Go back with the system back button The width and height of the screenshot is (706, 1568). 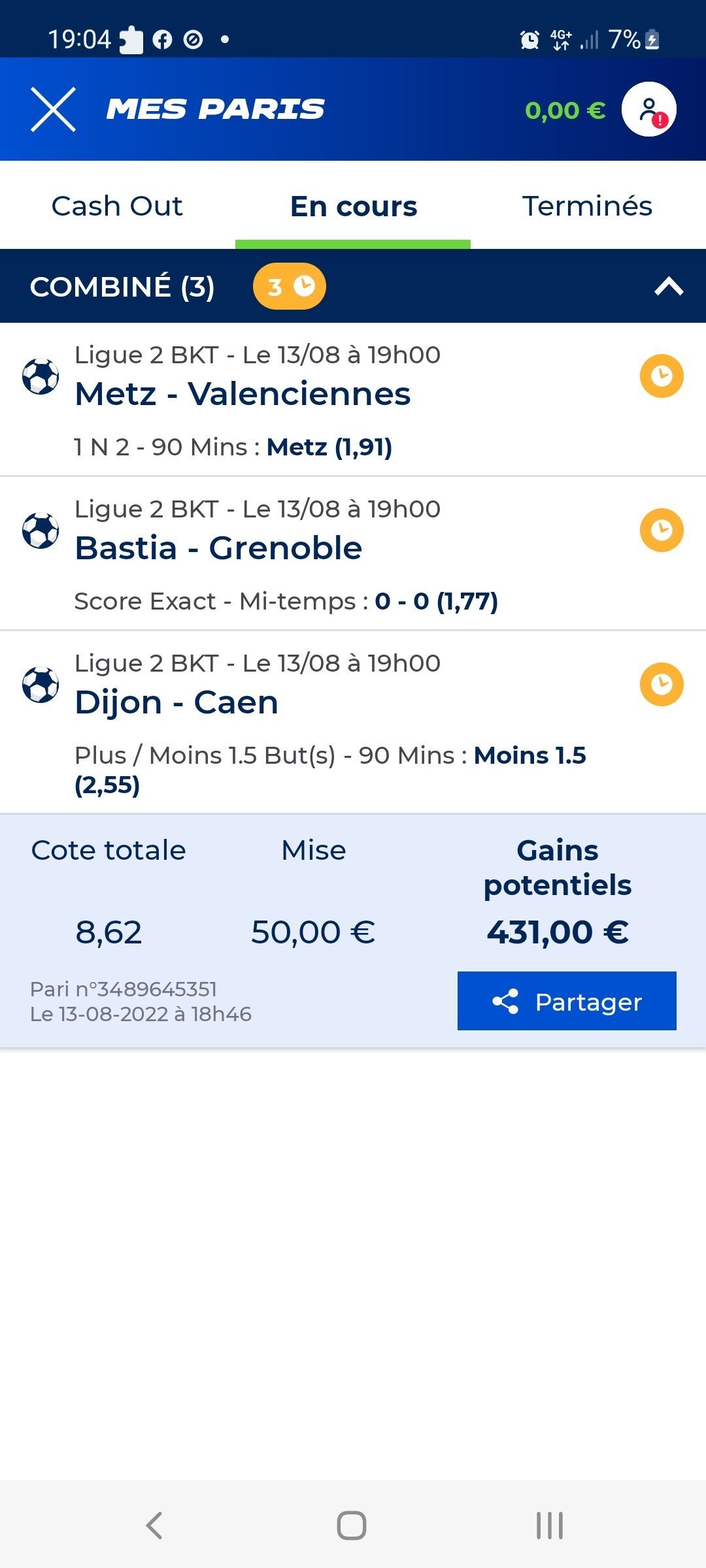click(154, 1526)
